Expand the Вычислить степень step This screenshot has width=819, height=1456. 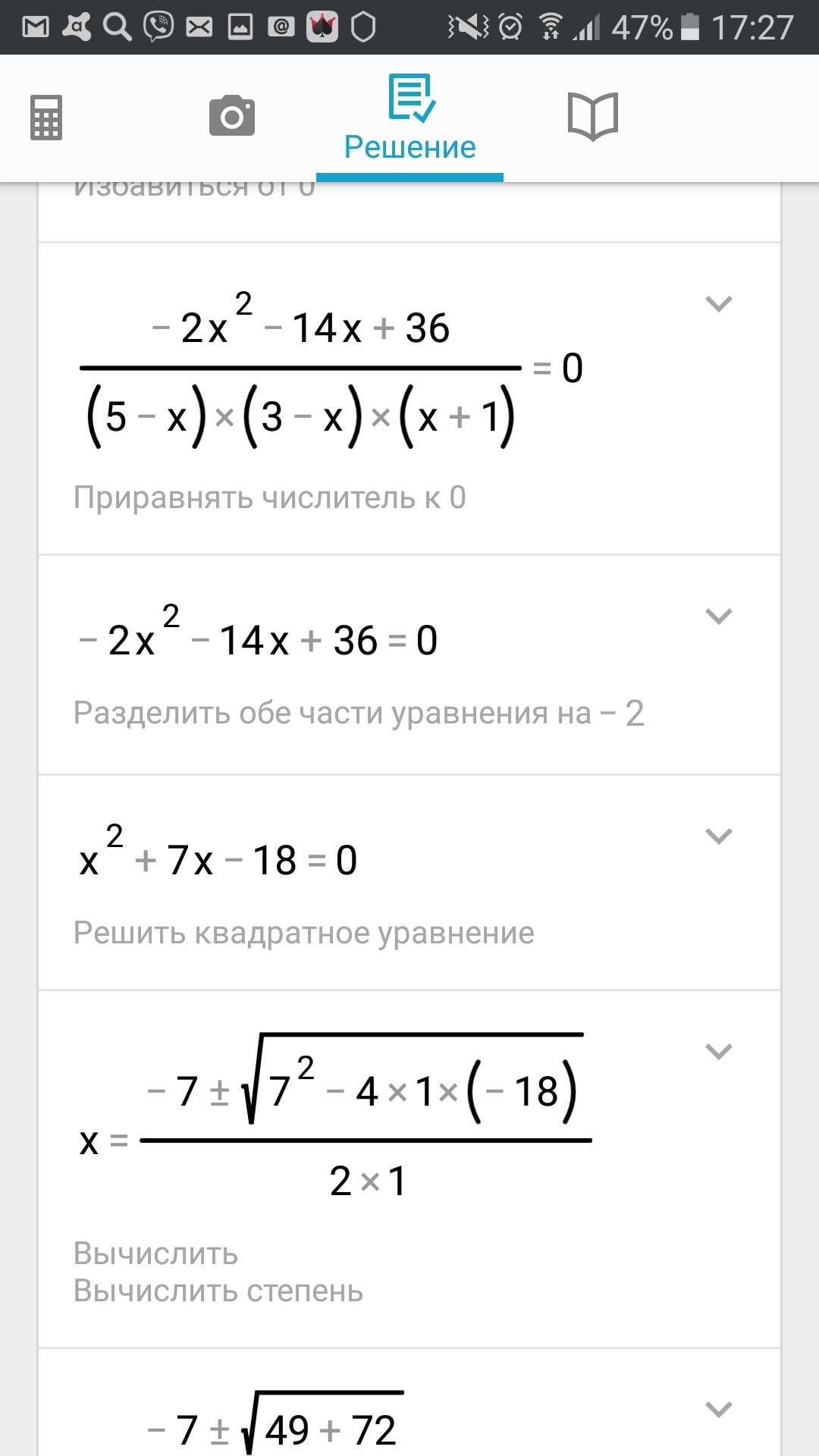pos(718,1051)
